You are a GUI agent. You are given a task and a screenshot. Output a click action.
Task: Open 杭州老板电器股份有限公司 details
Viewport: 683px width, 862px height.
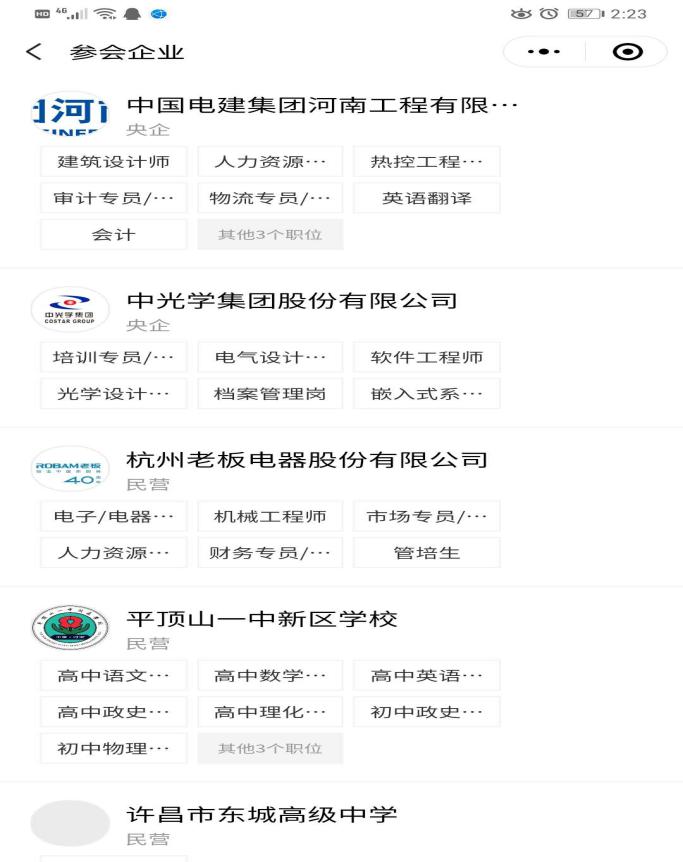point(307,460)
